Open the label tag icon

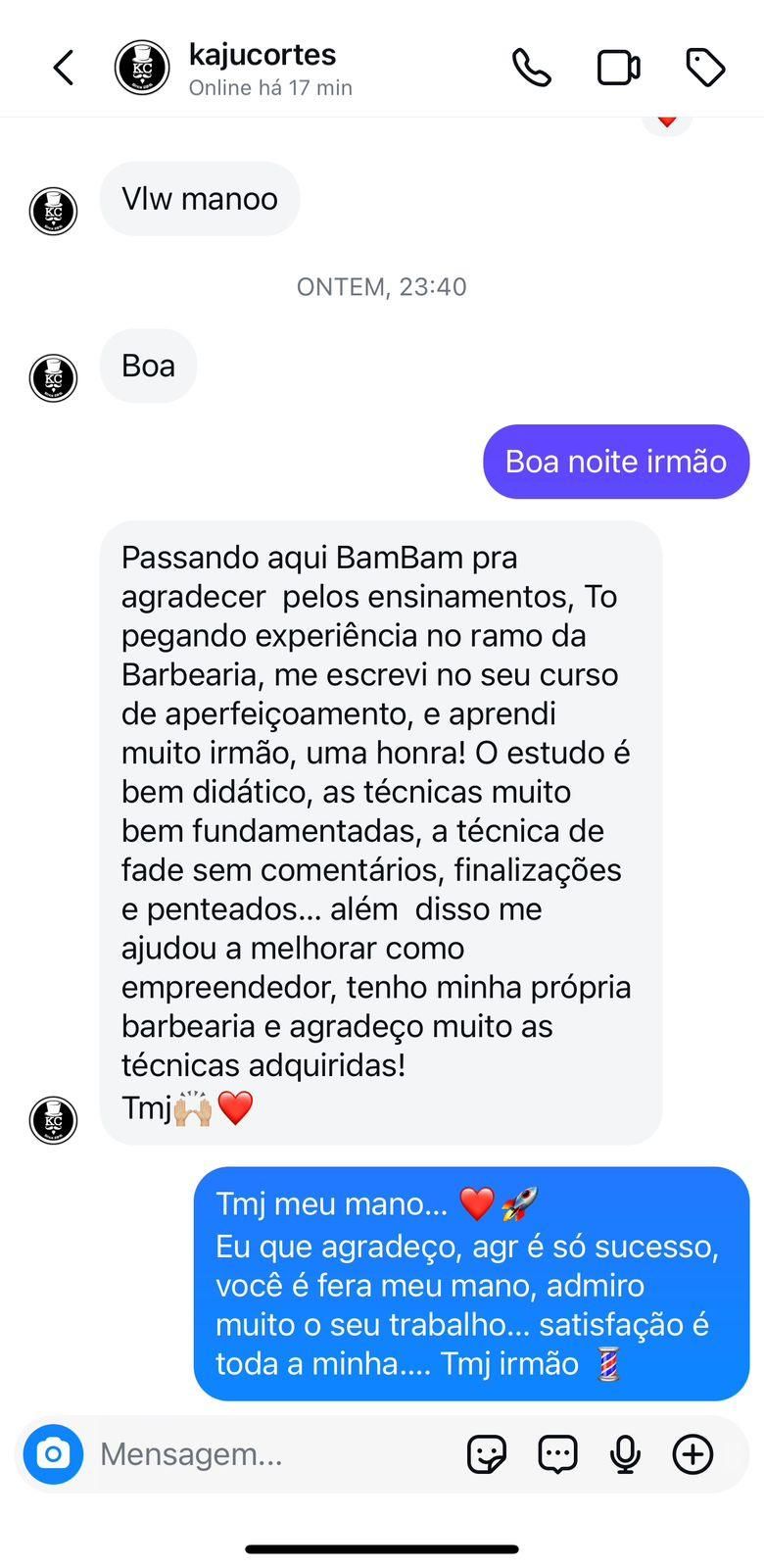(705, 68)
